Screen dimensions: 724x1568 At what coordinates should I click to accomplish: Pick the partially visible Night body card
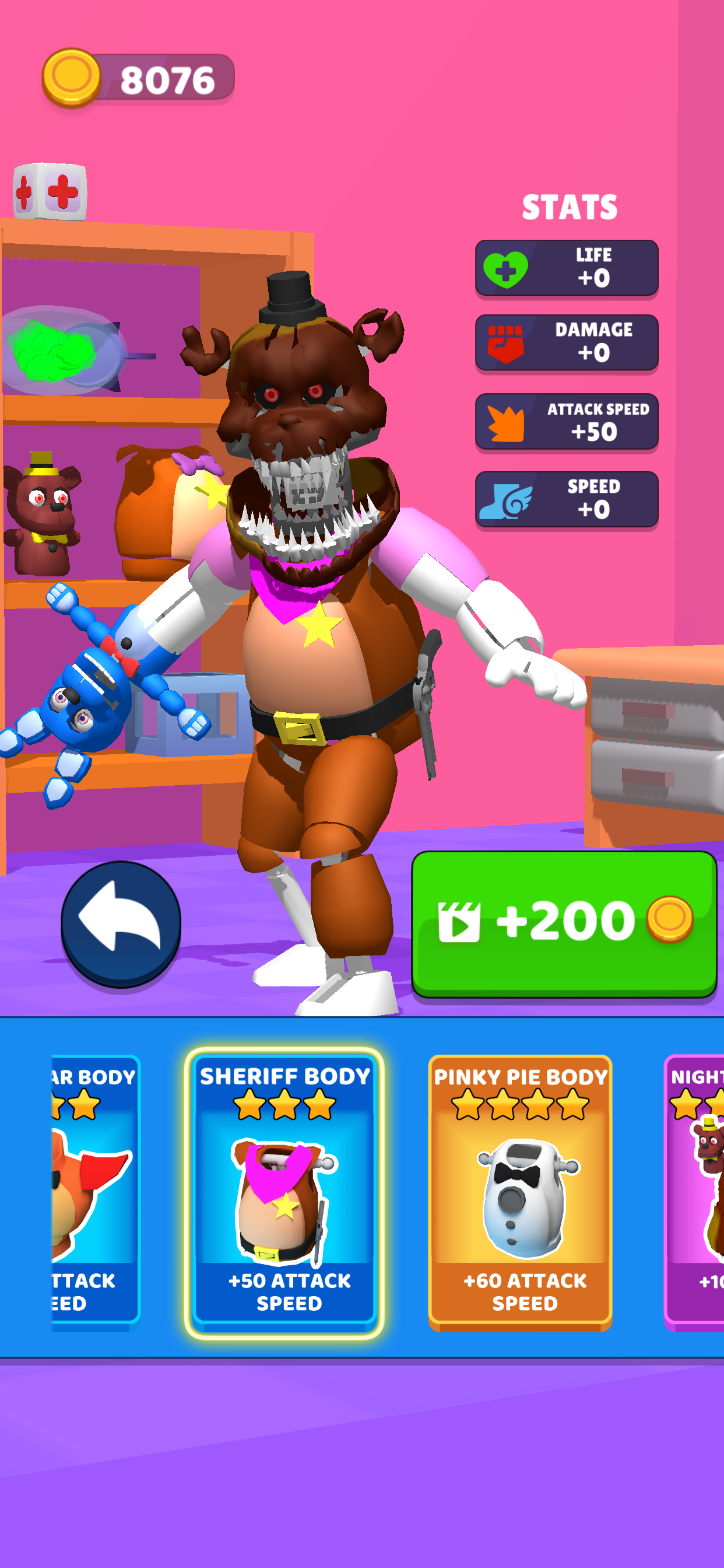[695, 1192]
